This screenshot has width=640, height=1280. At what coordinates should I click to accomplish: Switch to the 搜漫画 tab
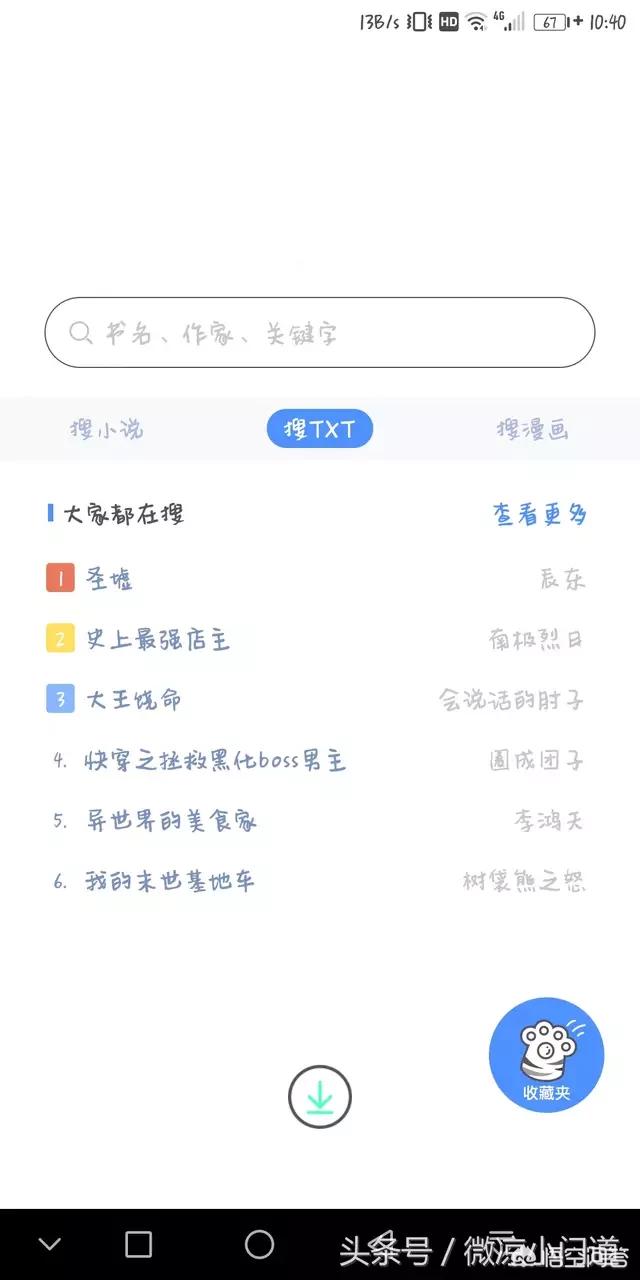[532, 430]
